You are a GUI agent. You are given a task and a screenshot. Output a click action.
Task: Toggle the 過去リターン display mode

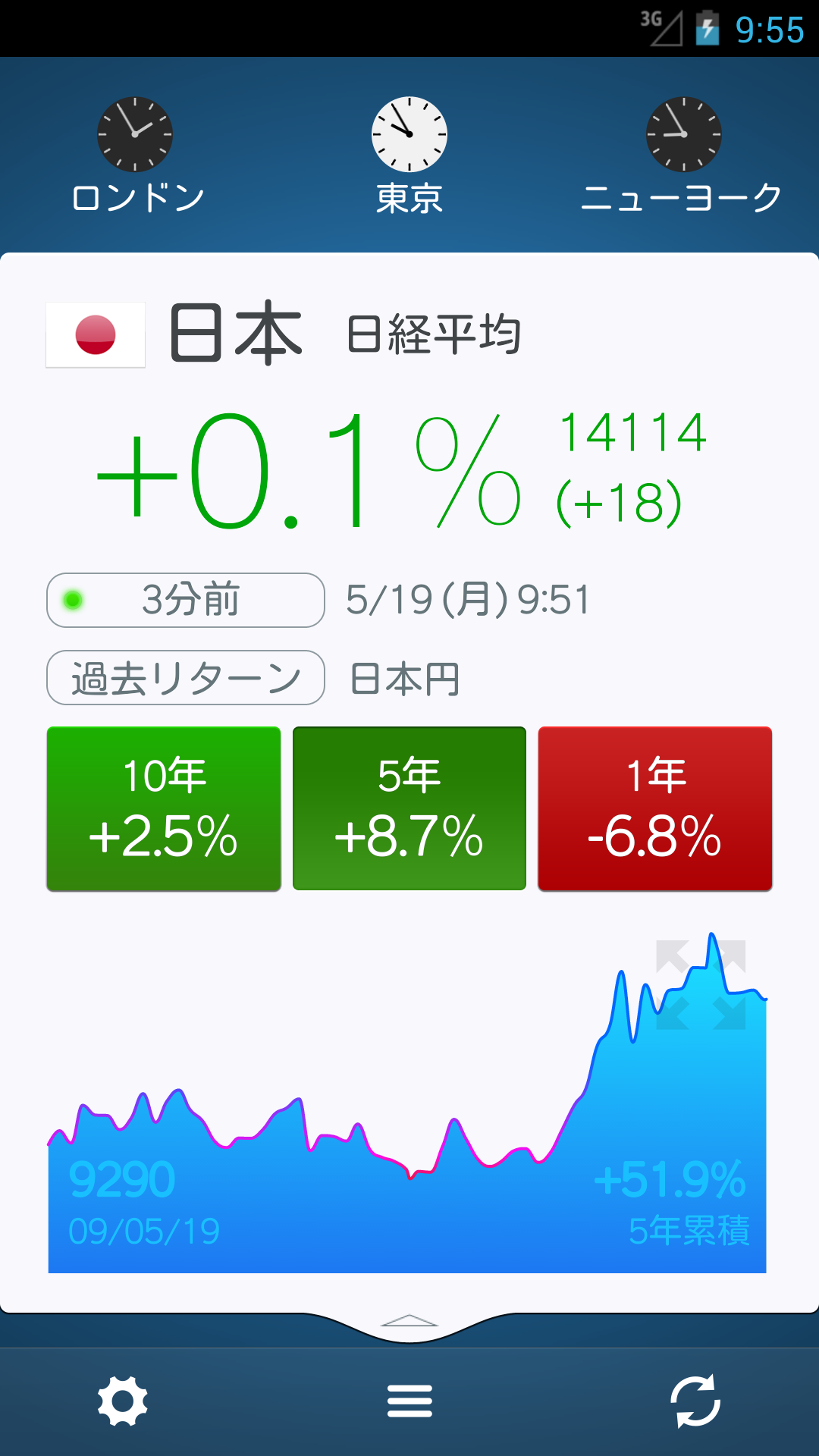184,677
